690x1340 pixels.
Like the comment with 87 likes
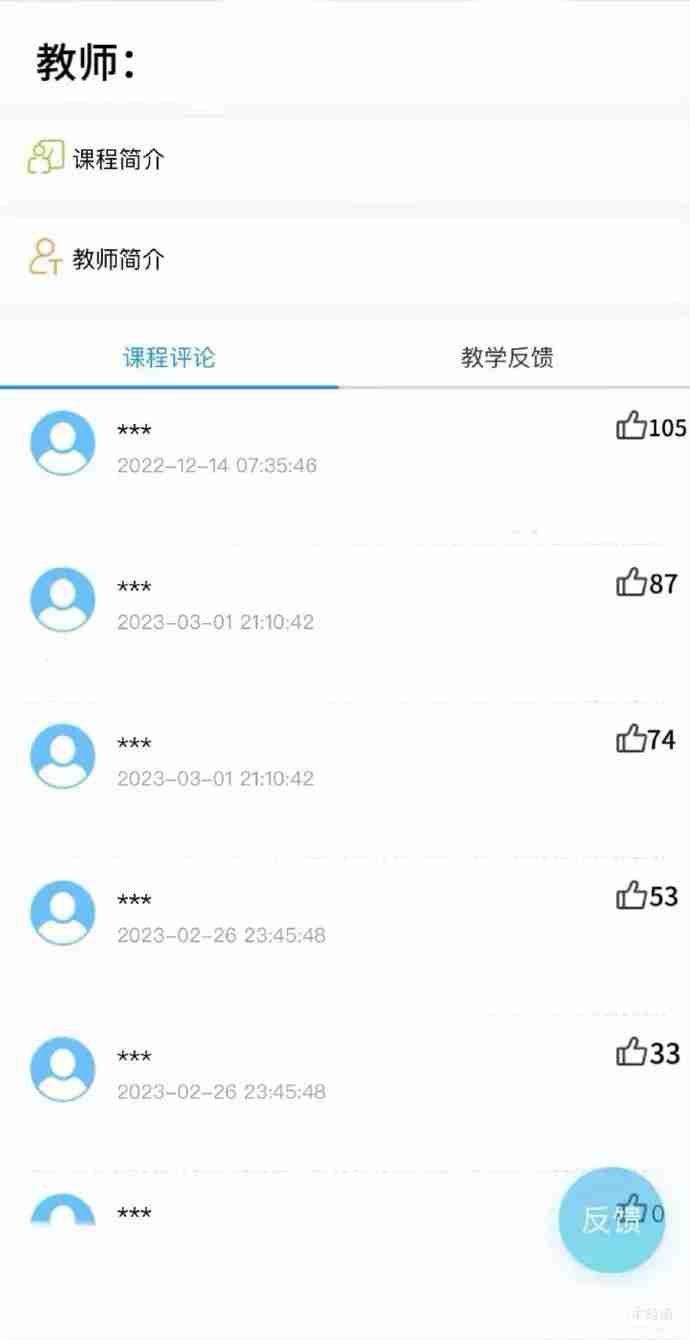(631, 583)
